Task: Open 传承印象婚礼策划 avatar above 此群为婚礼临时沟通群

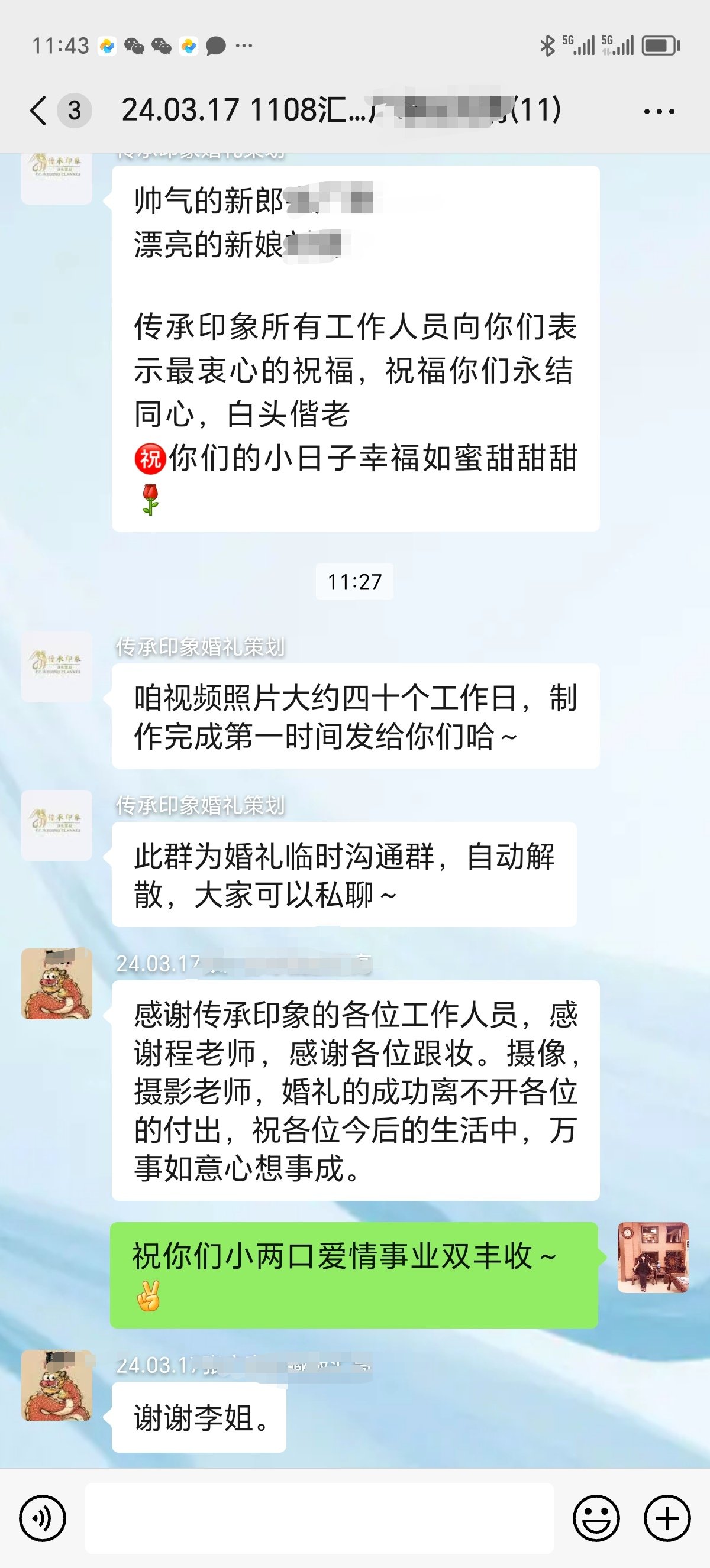Action: (x=57, y=825)
